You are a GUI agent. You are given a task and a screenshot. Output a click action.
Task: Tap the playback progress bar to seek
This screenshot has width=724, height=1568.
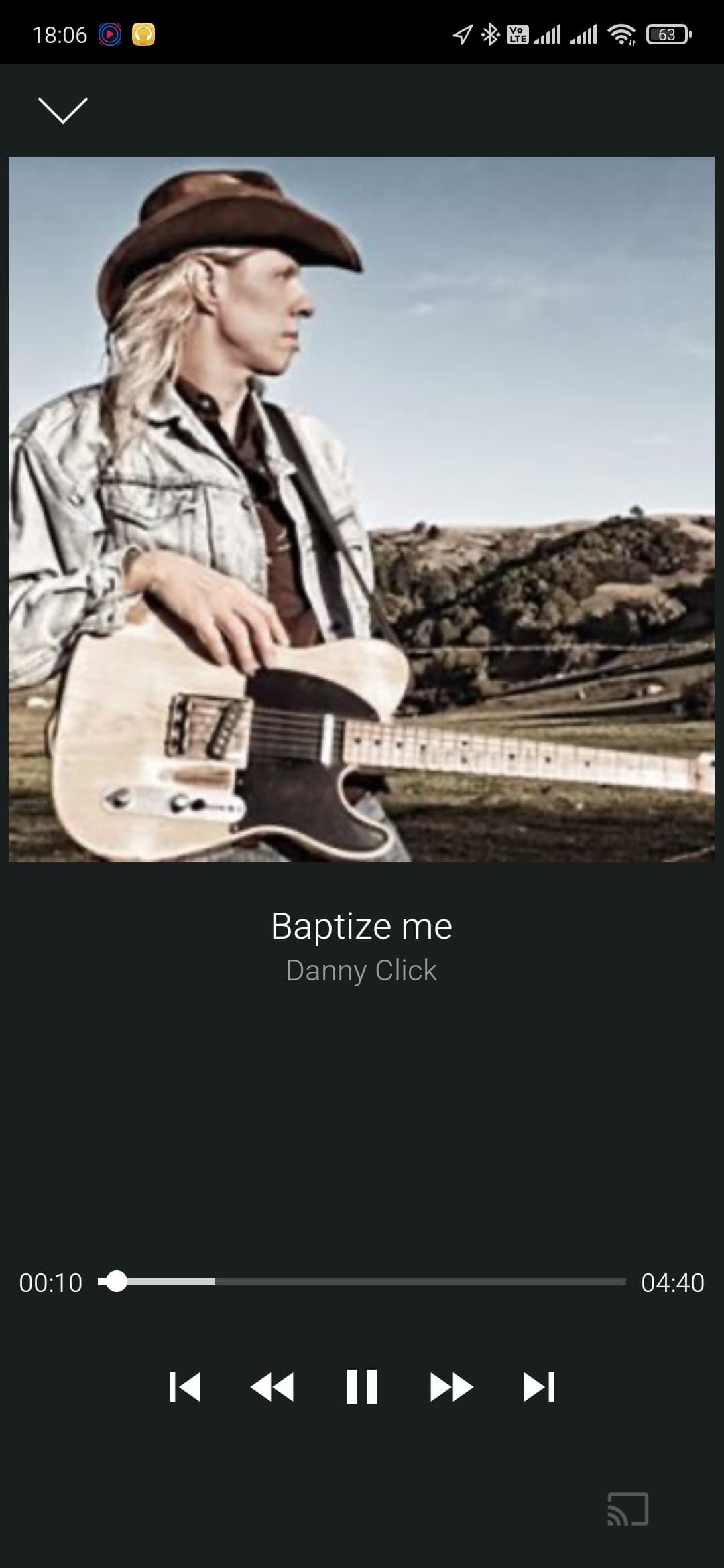coord(362,1281)
